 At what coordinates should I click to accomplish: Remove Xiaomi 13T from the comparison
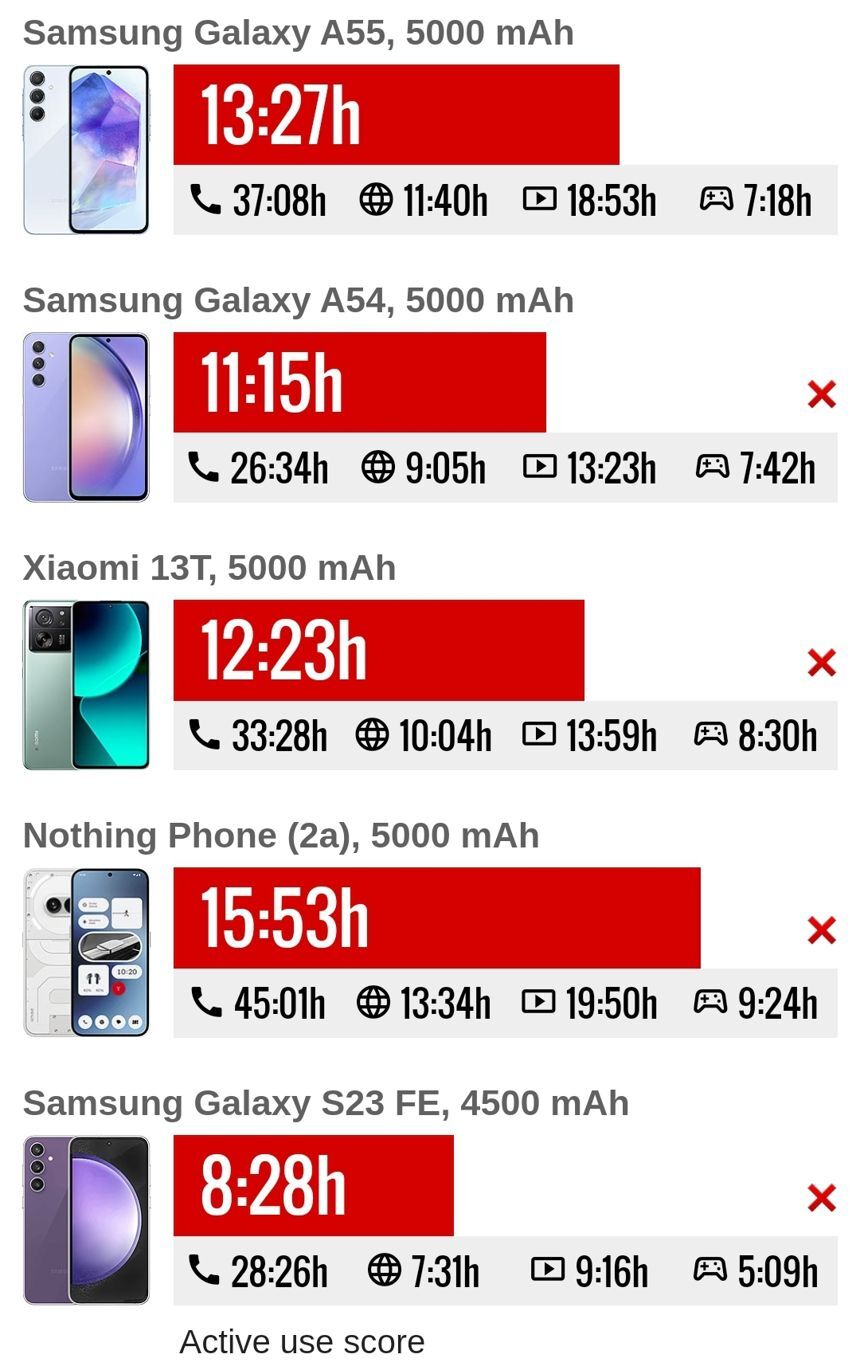pyautogui.click(x=821, y=662)
